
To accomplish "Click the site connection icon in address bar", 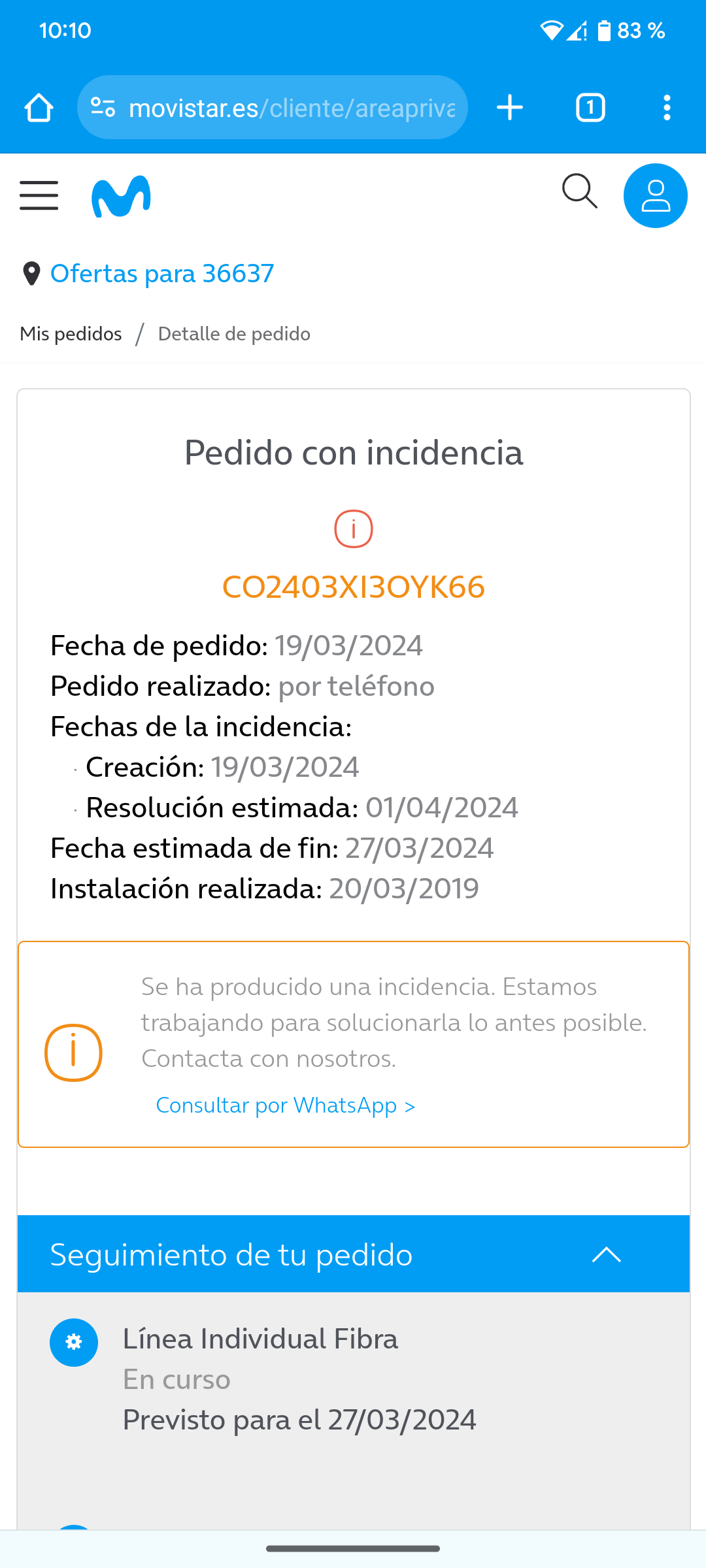I will (105, 107).
